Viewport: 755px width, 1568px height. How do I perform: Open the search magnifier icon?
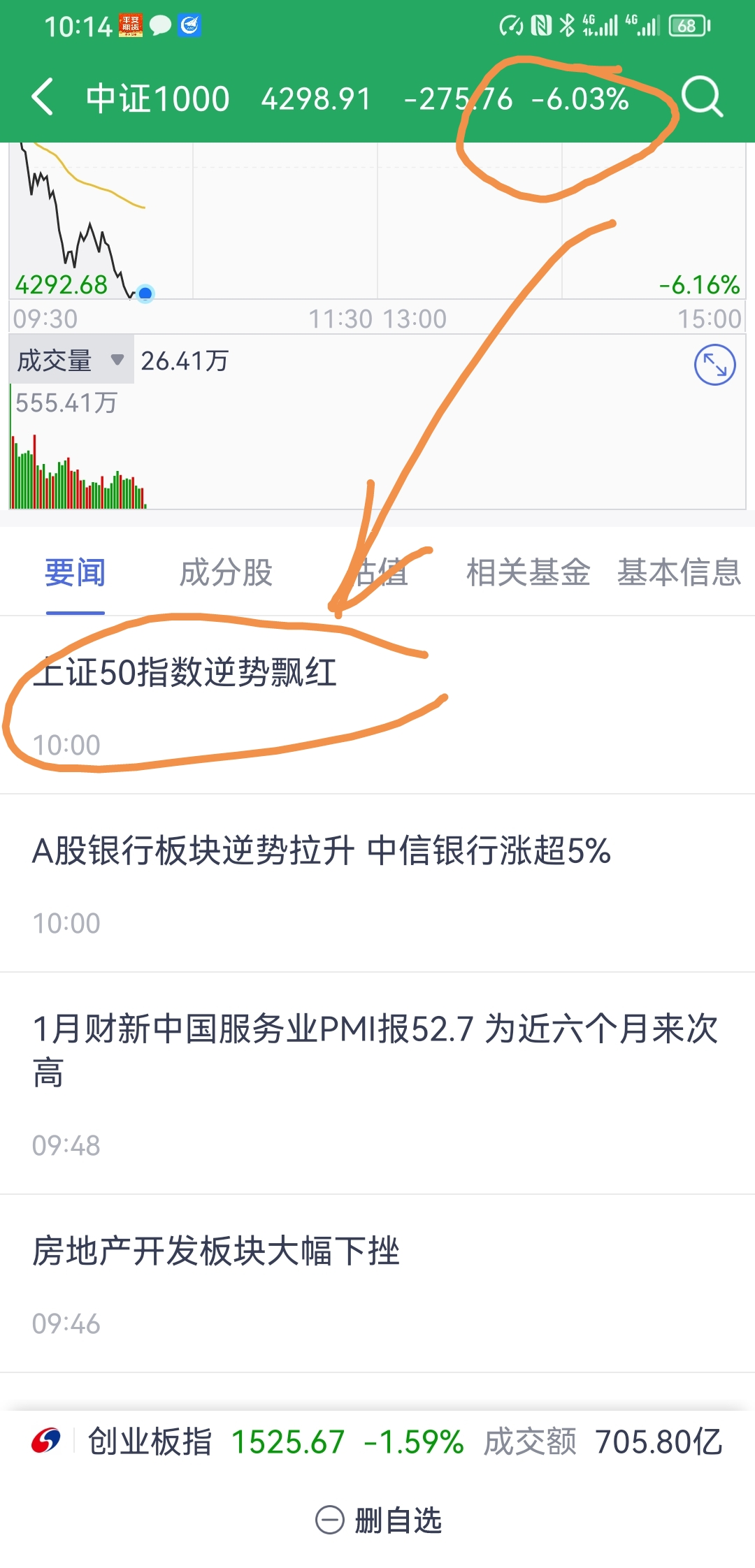tap(701, 96)
